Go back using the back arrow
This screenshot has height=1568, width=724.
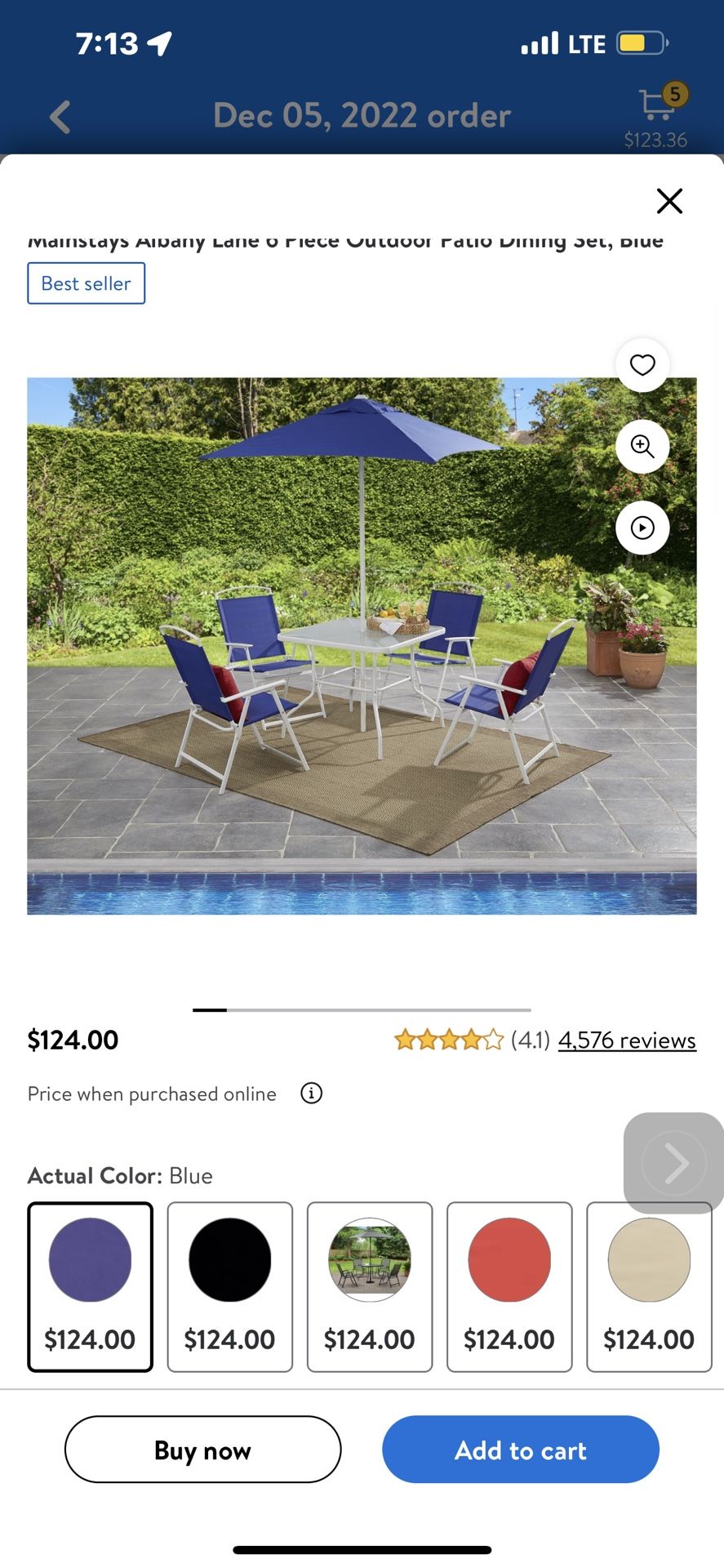click(x=60, y=117)
